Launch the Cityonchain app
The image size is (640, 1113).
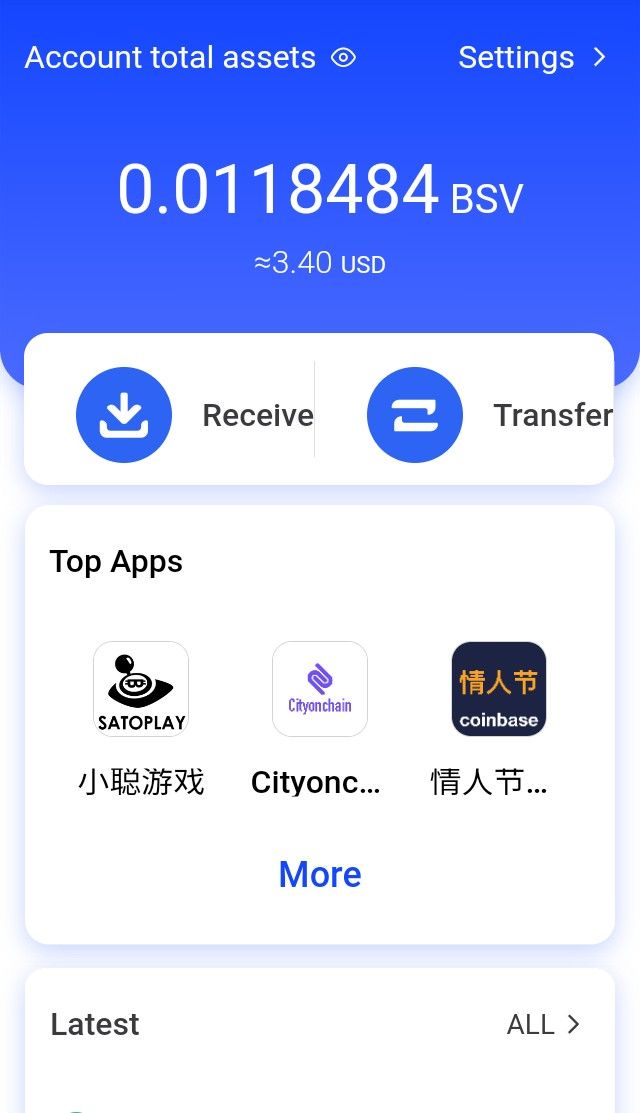tap(320, 689)
